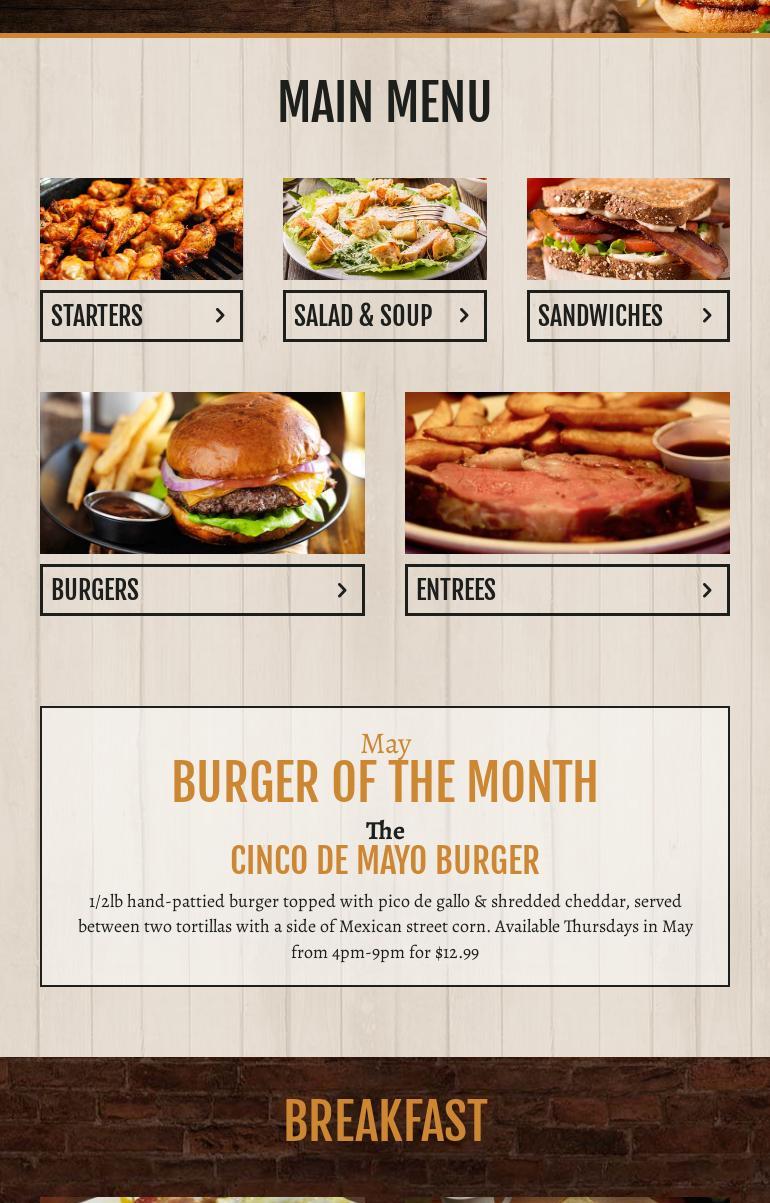The height and width of the screenshot is (1203, 770).
Task: Select the Sandwiches category button
Action: pos(628,316)
